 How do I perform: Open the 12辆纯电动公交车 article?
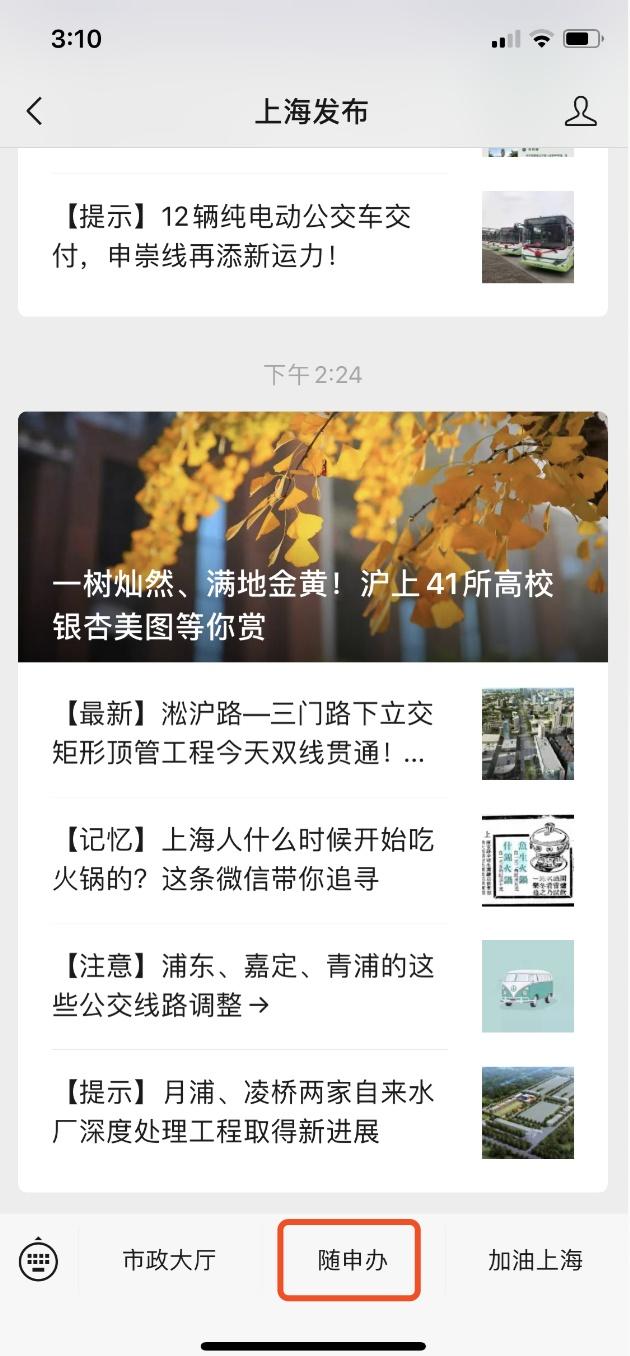point(232,236)
